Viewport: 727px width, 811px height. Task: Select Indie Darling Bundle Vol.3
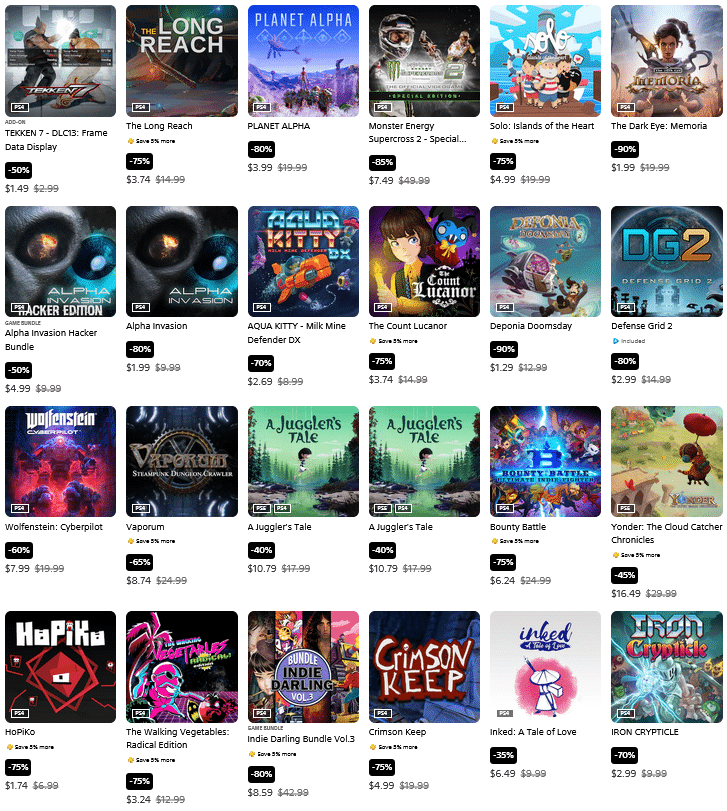[x=303, y=666]
